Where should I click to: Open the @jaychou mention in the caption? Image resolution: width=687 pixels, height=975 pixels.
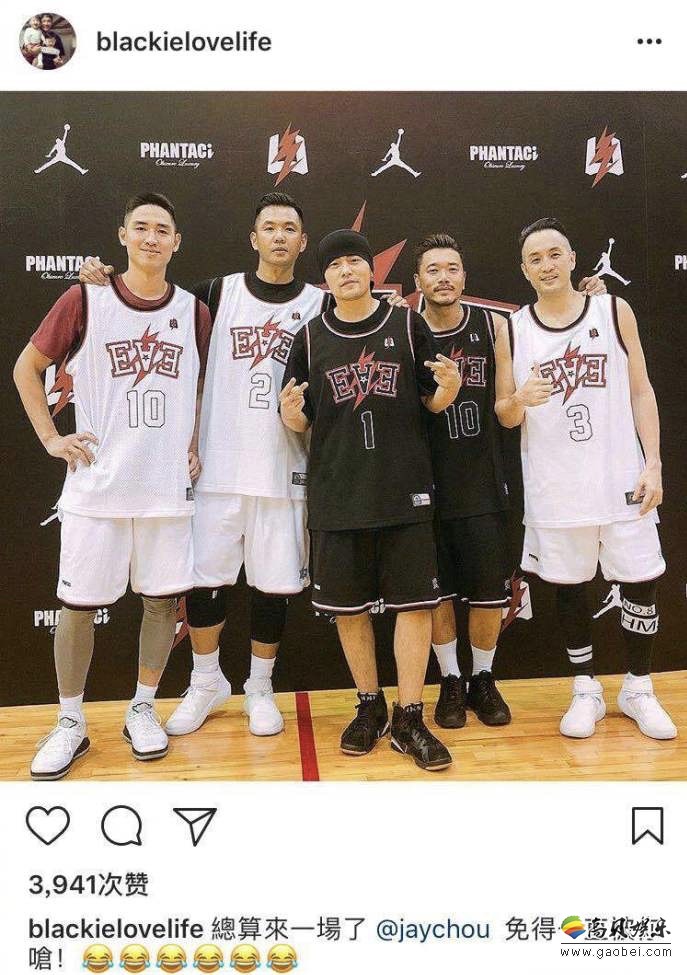(432, 929)
